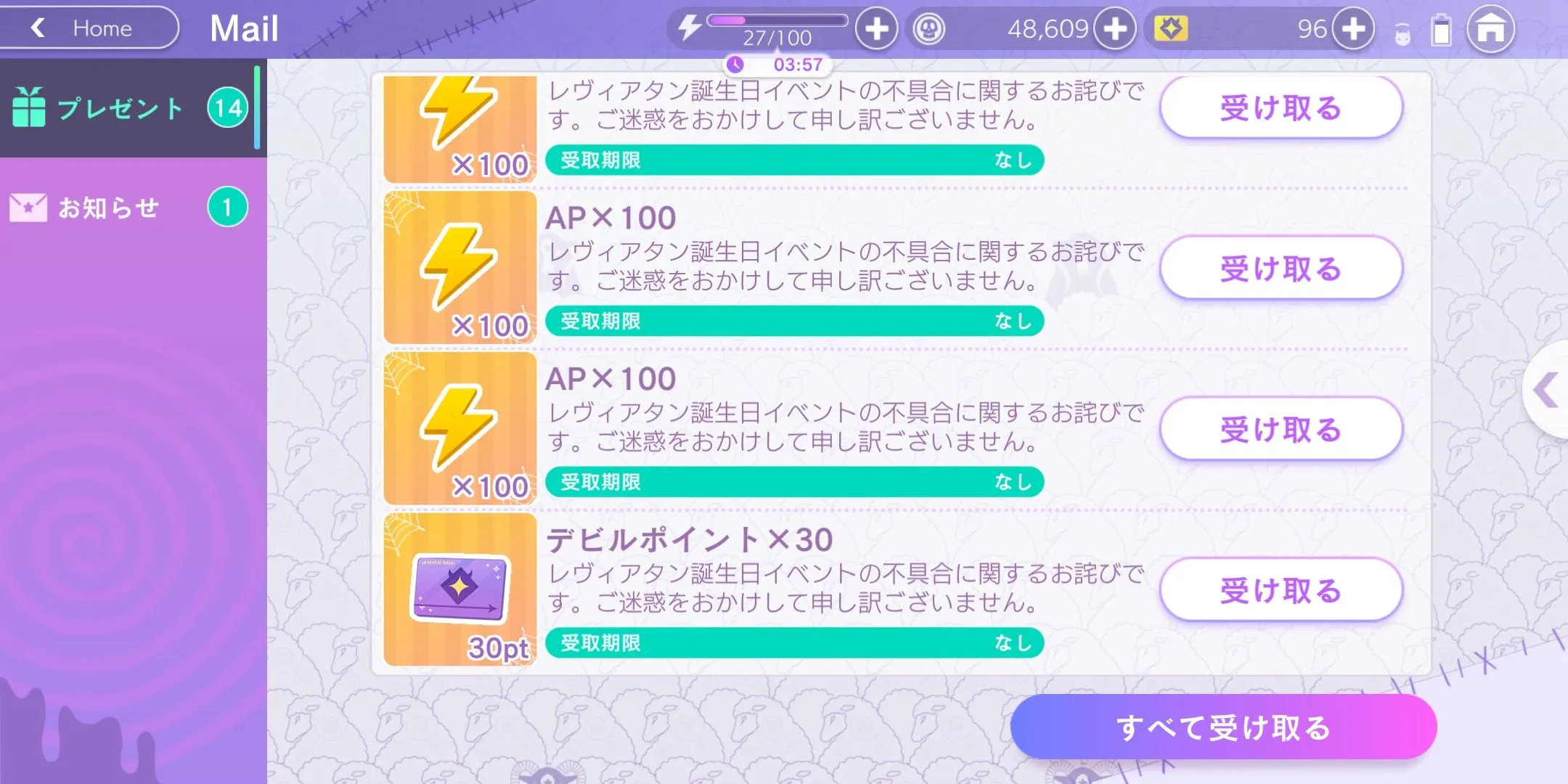
Task: Add more Grimm currency via plus
Action: (x=1115, y=29)
